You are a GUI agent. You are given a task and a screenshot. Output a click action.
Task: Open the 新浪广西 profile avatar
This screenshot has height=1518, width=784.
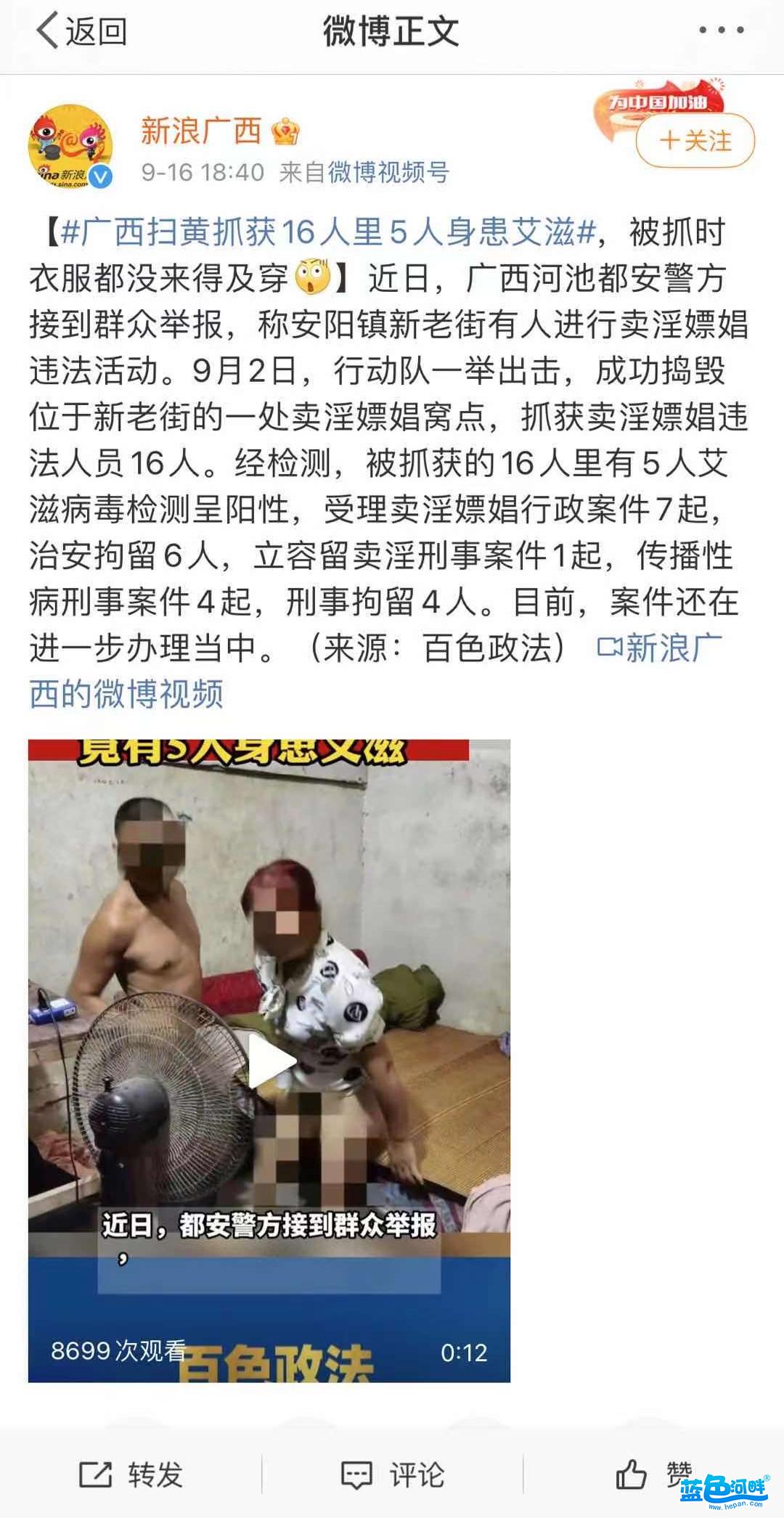[x=70, y=146]
